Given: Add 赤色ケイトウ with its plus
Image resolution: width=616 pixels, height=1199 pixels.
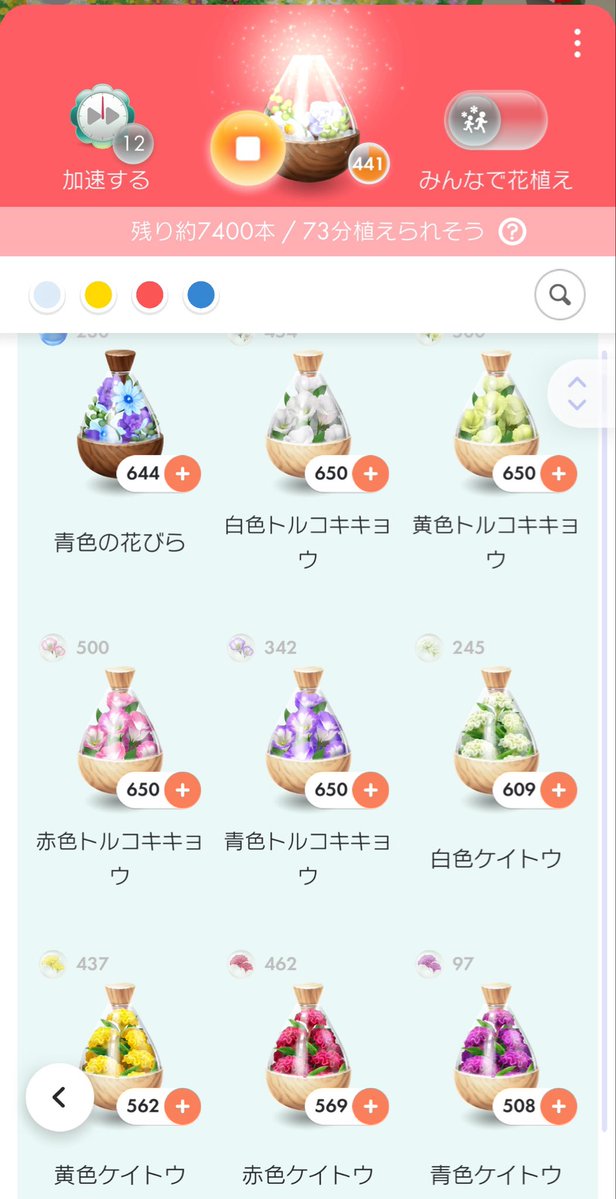Looking at the screenshot, I should (x=370, y=1106).
